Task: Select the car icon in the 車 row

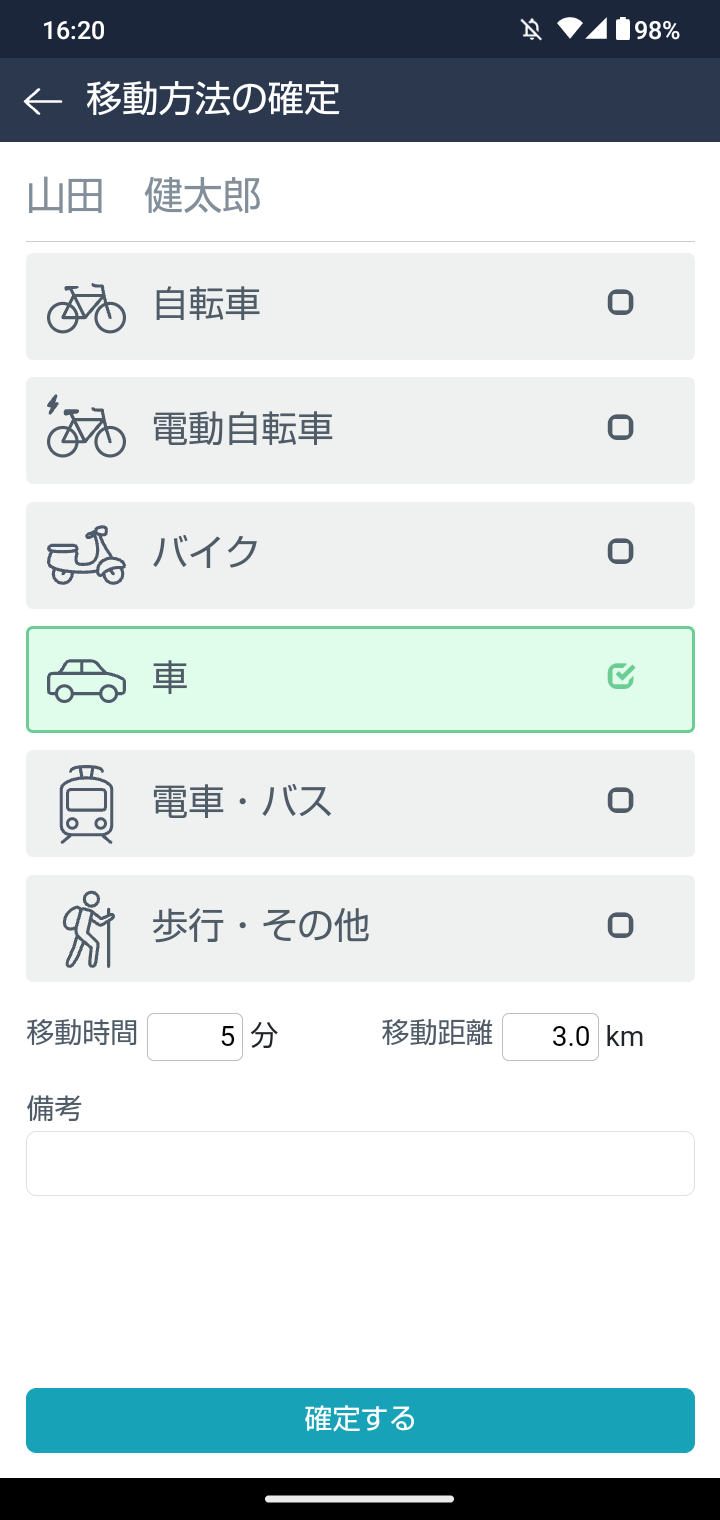Action: tap(86, 678)
